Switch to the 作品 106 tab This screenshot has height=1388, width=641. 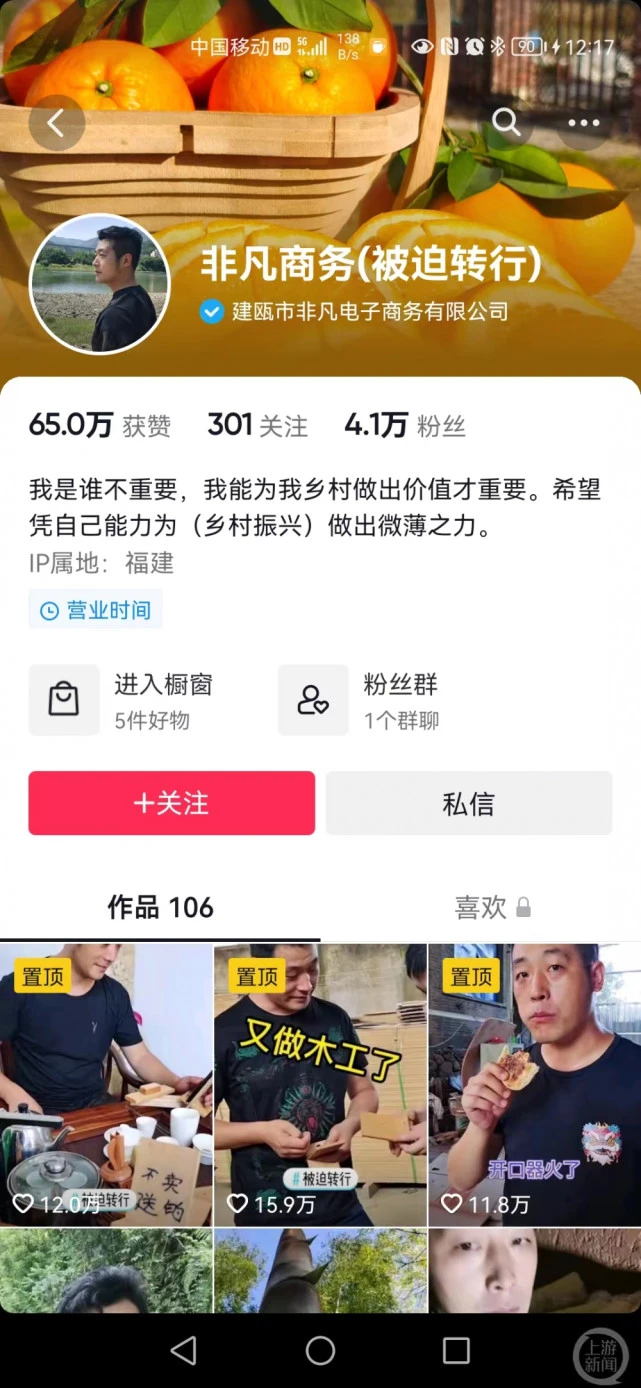coord(160,907)
